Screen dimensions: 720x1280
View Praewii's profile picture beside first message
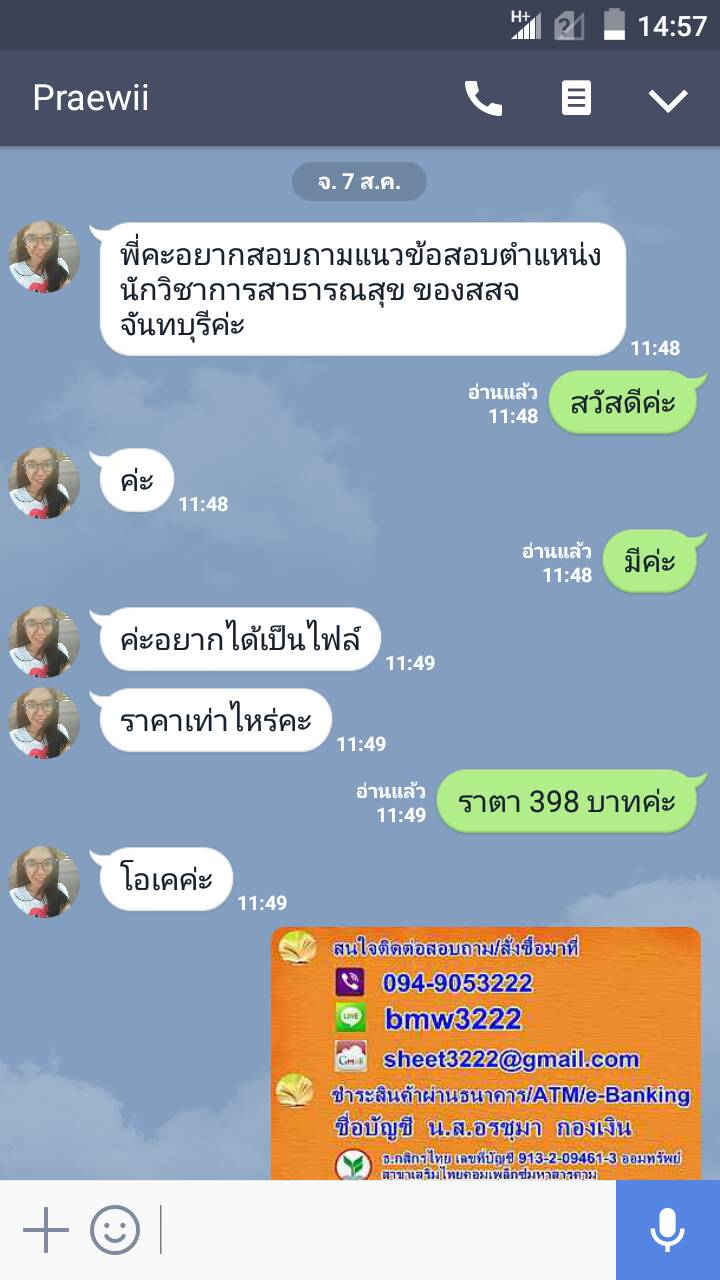pos(44,257)
